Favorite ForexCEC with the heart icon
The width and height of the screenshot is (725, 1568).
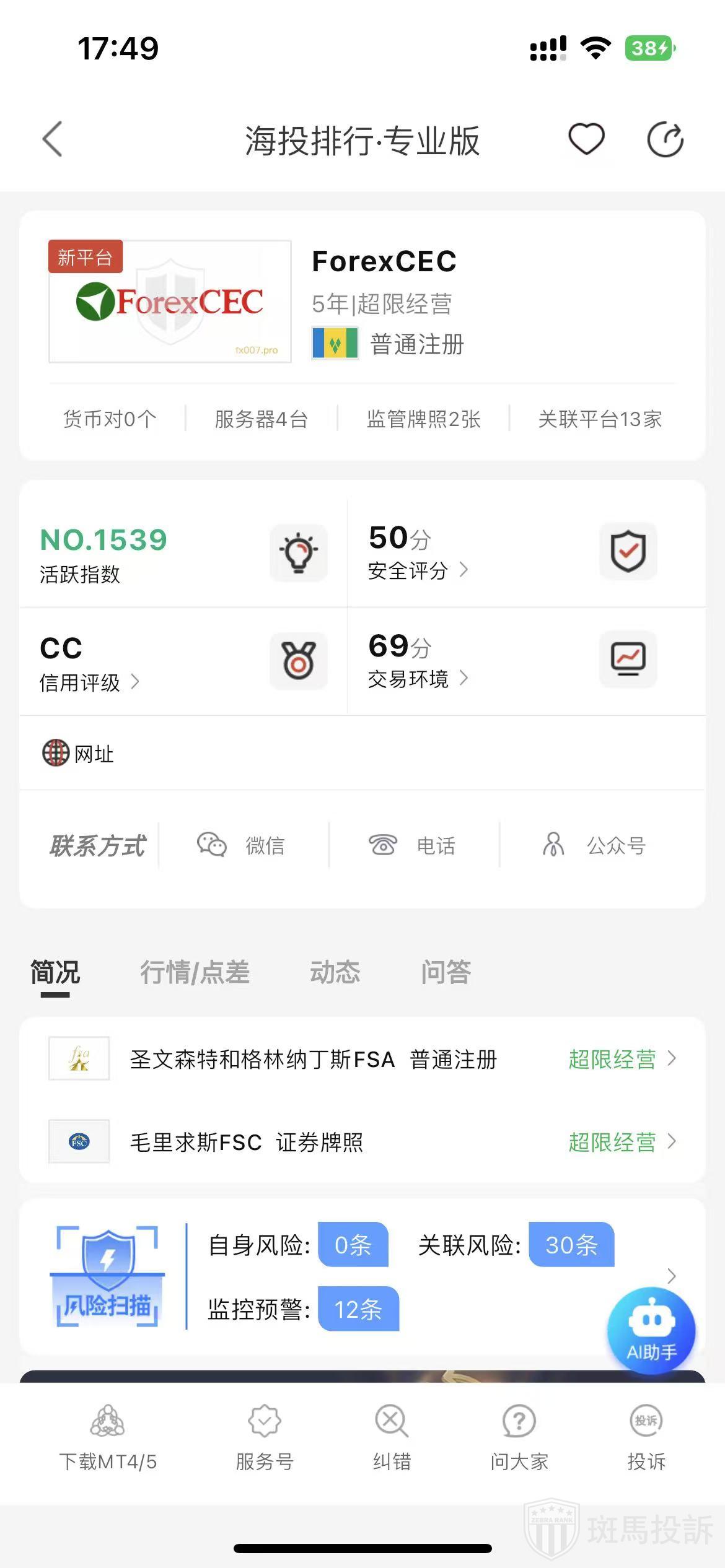(x=586, y=139)
